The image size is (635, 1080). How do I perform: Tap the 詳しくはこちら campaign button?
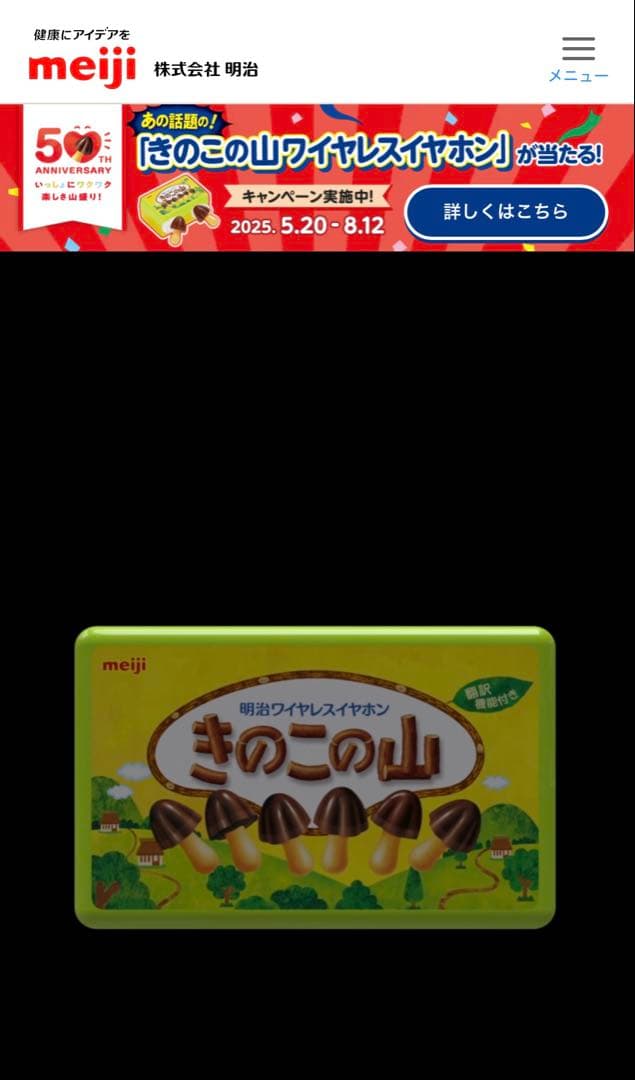tap(506, 212)
